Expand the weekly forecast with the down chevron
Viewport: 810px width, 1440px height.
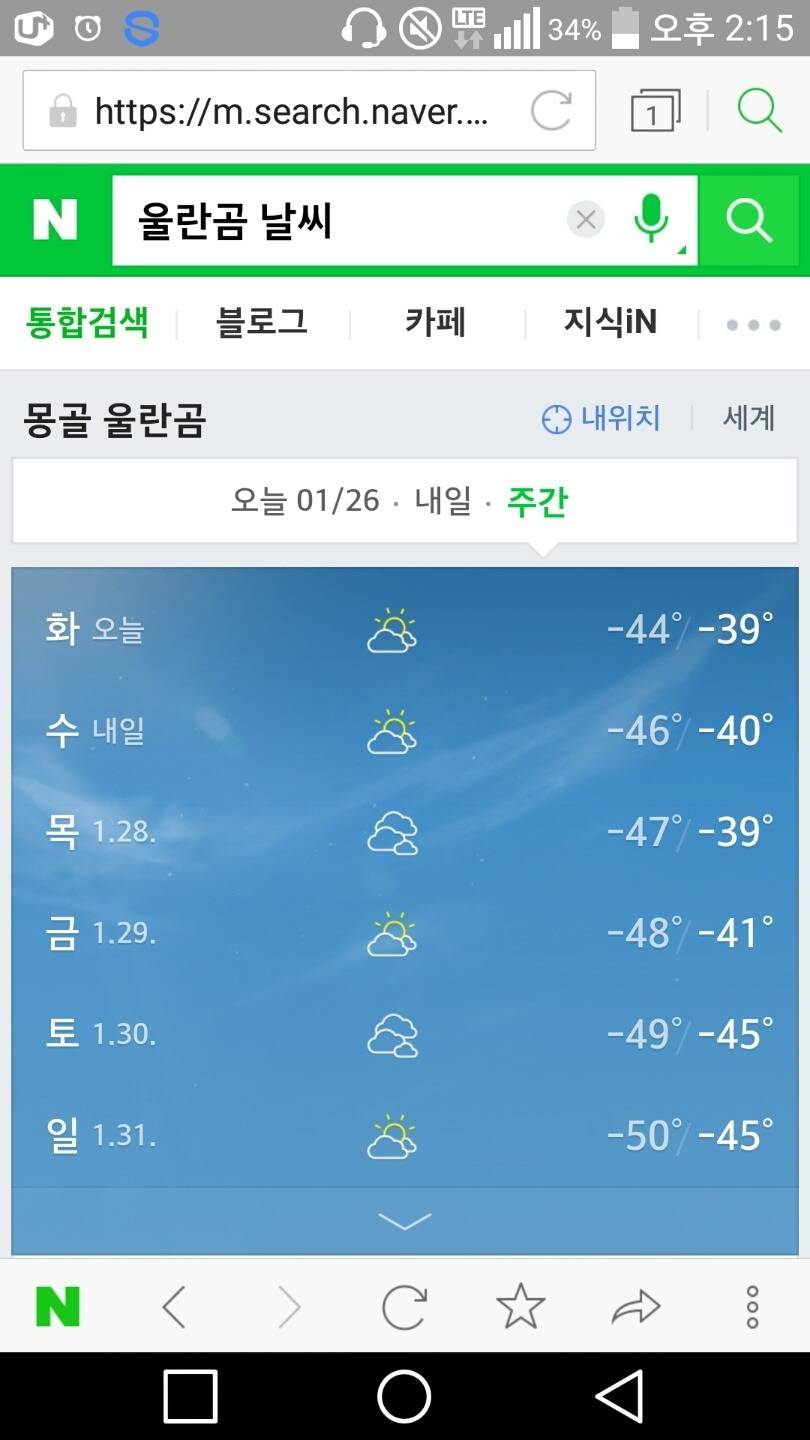point(403,1221)
